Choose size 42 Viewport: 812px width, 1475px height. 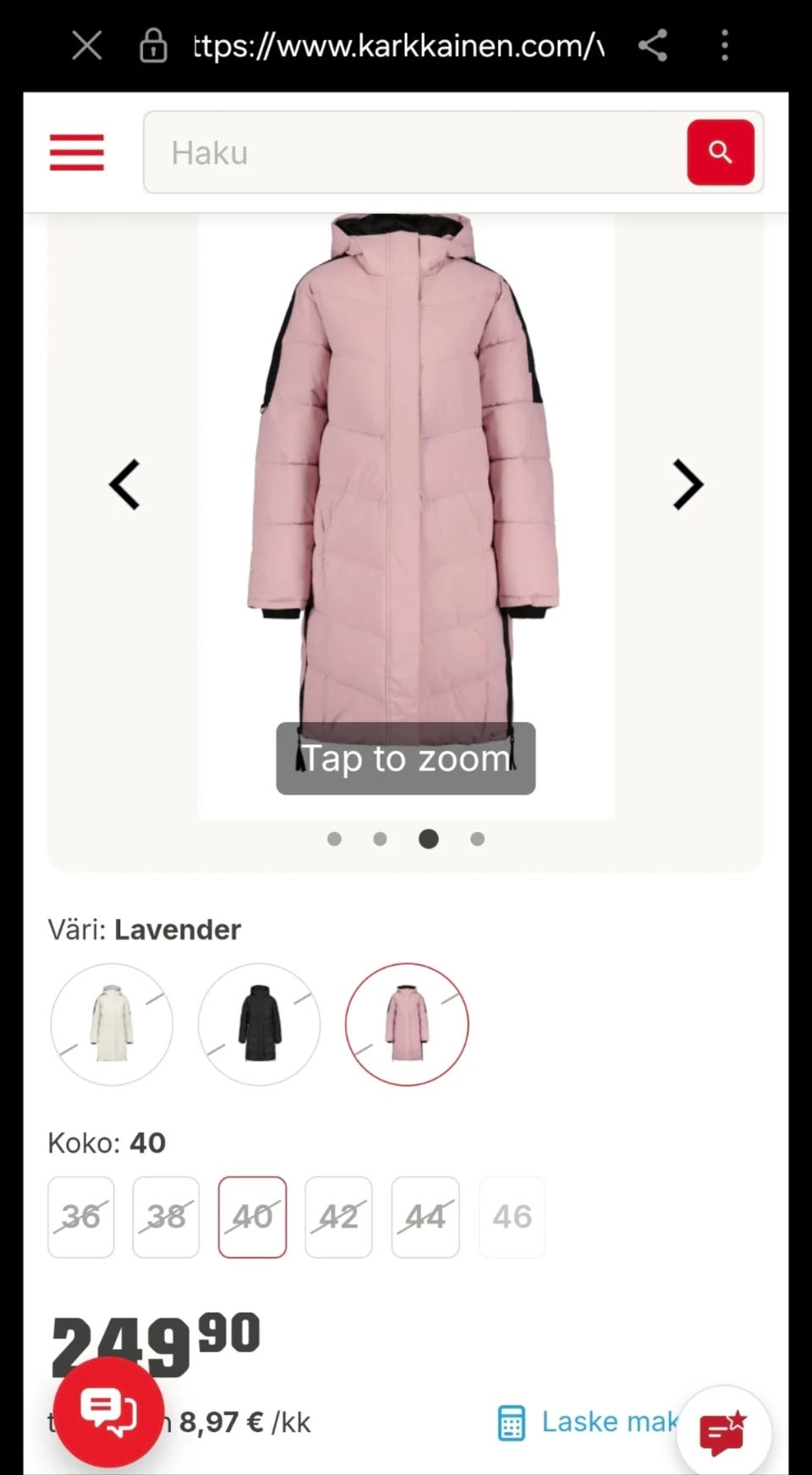click(x=338, y=1217)
